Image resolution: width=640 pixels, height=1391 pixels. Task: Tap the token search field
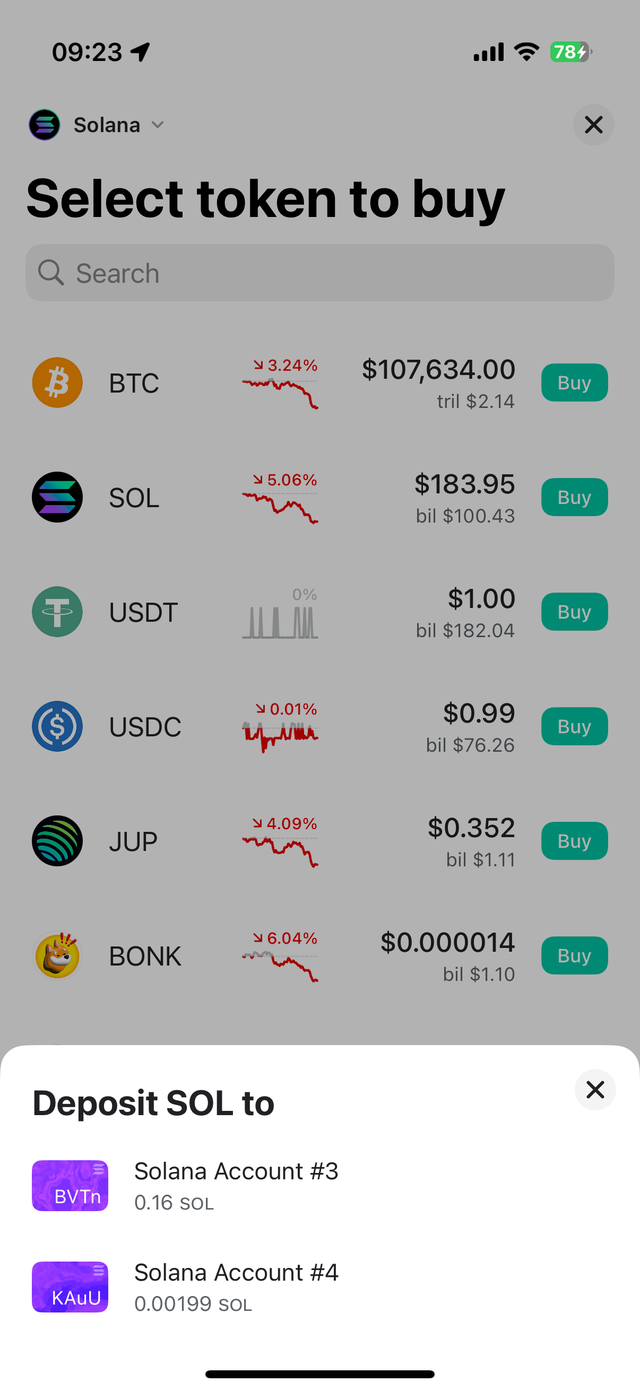320,273
